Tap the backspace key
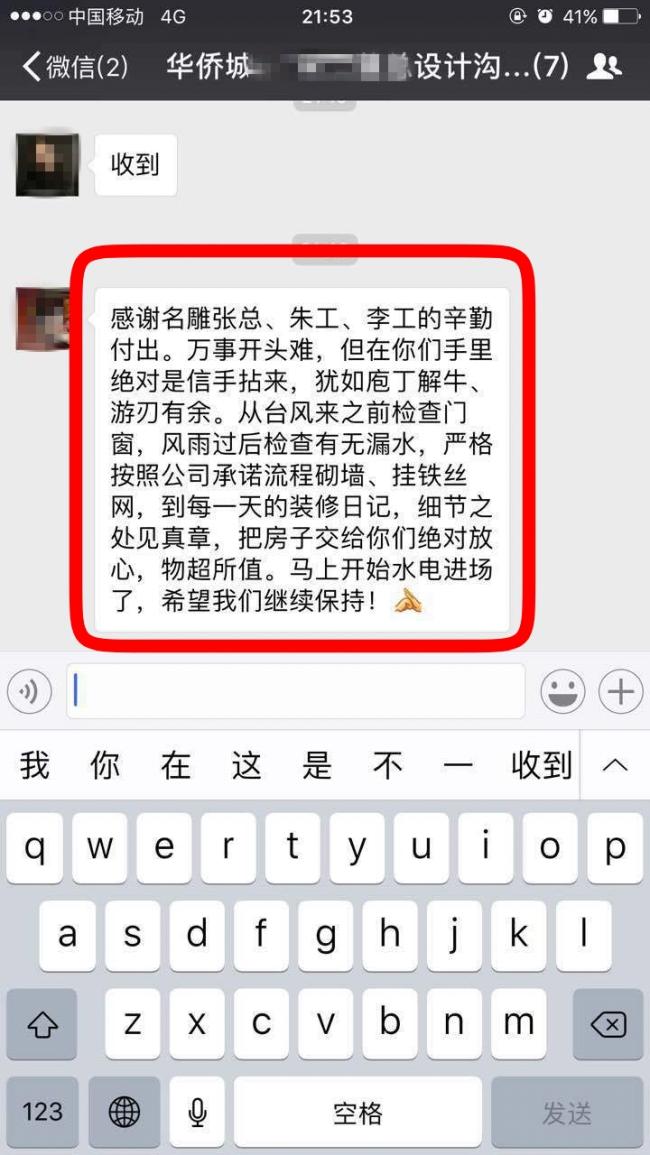Image resolution: width=650 pixels, height=1155 pixels. pyautogui.click(x=607, y=1024)
